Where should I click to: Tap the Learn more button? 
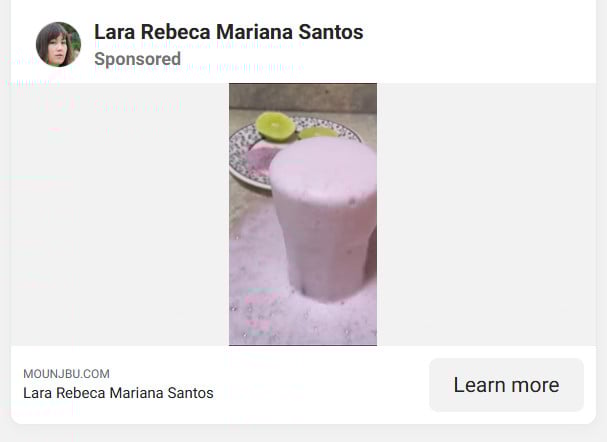click(x=505, y=385)
